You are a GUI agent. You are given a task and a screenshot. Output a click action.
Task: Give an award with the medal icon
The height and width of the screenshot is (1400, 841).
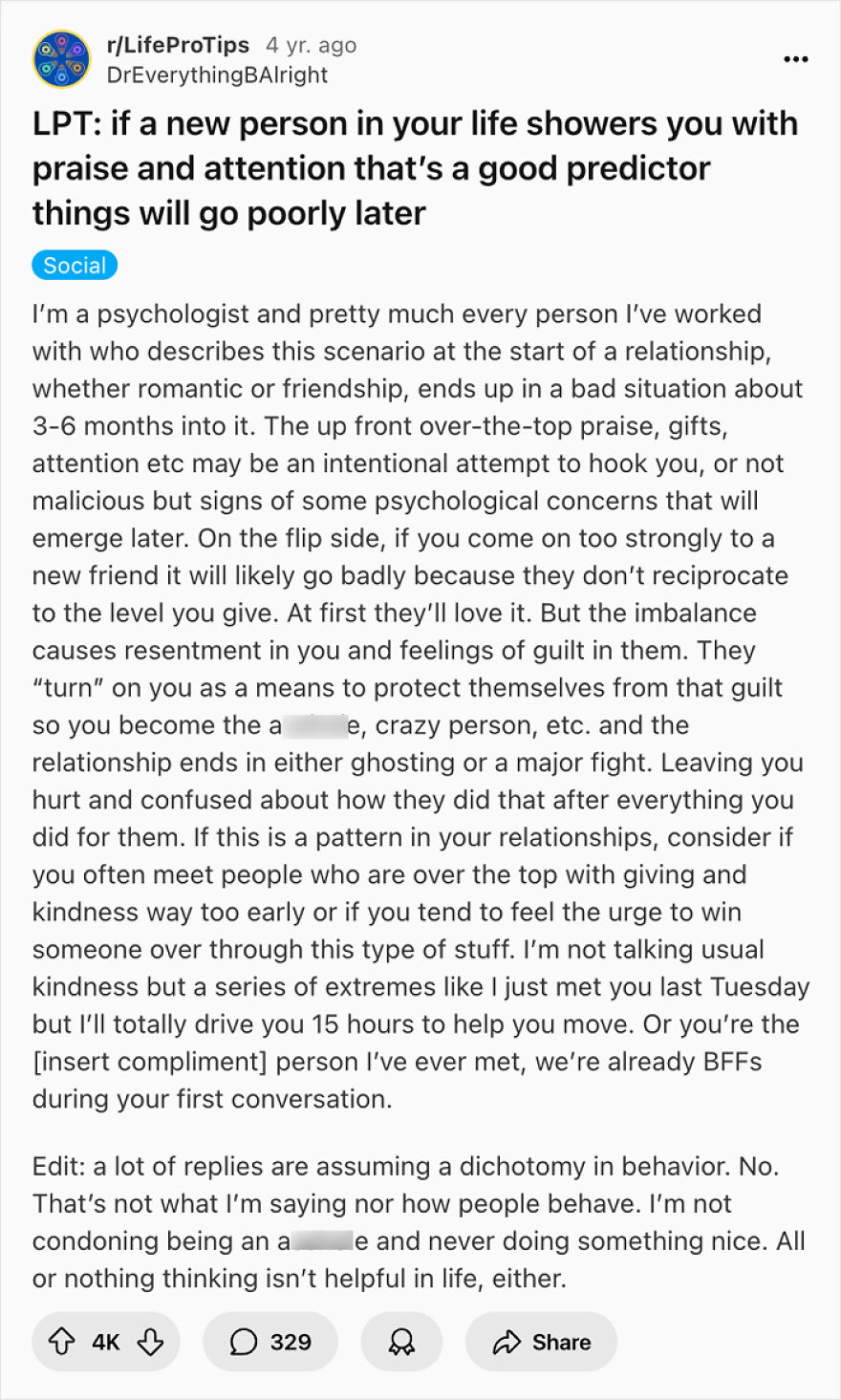(x=401, y=1342)
